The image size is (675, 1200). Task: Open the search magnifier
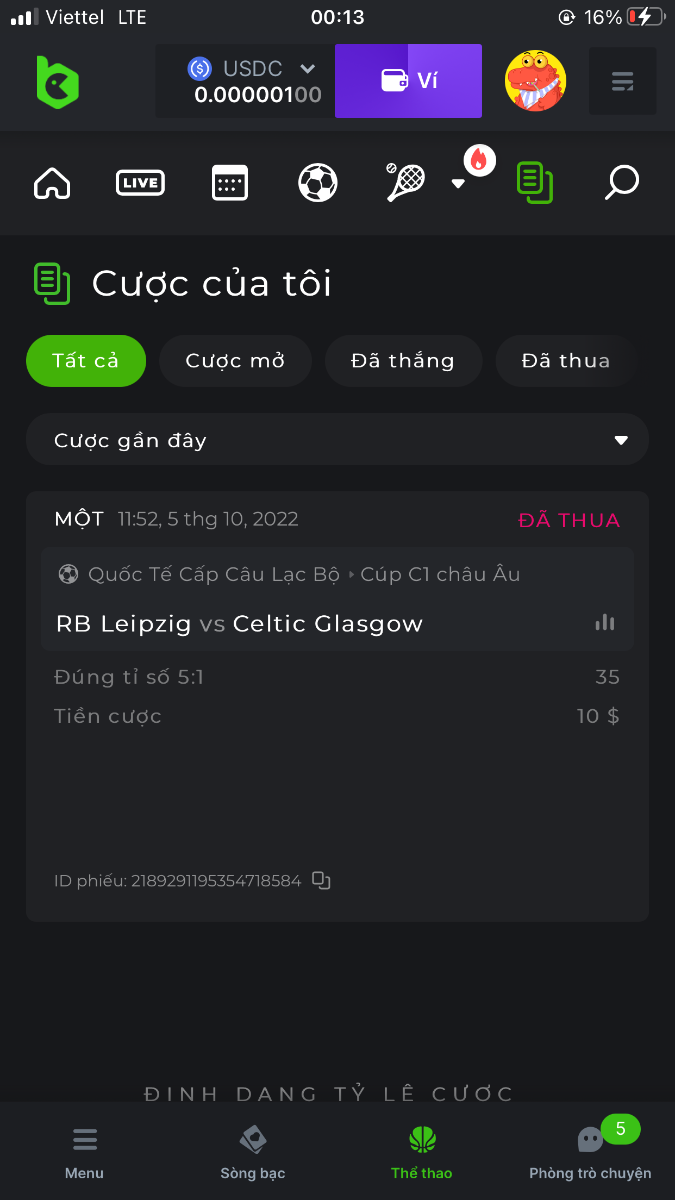point(622,183)
